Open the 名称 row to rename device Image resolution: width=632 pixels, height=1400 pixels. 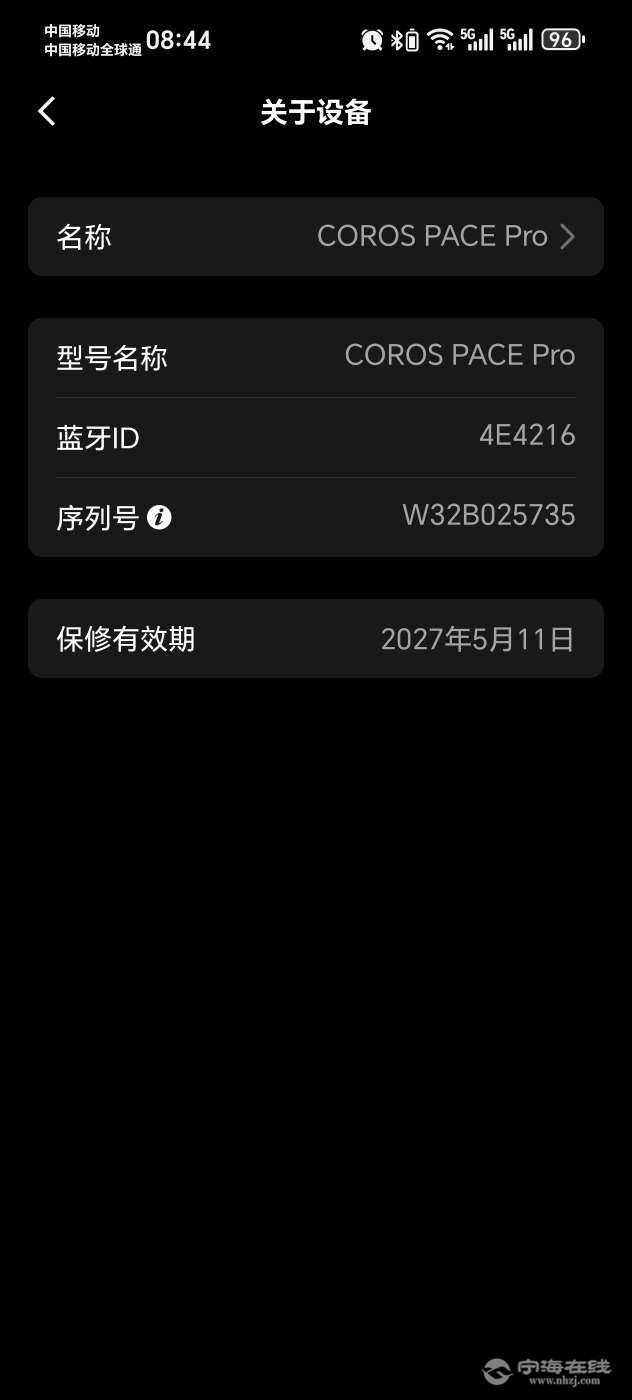click(x=316, y=237)
